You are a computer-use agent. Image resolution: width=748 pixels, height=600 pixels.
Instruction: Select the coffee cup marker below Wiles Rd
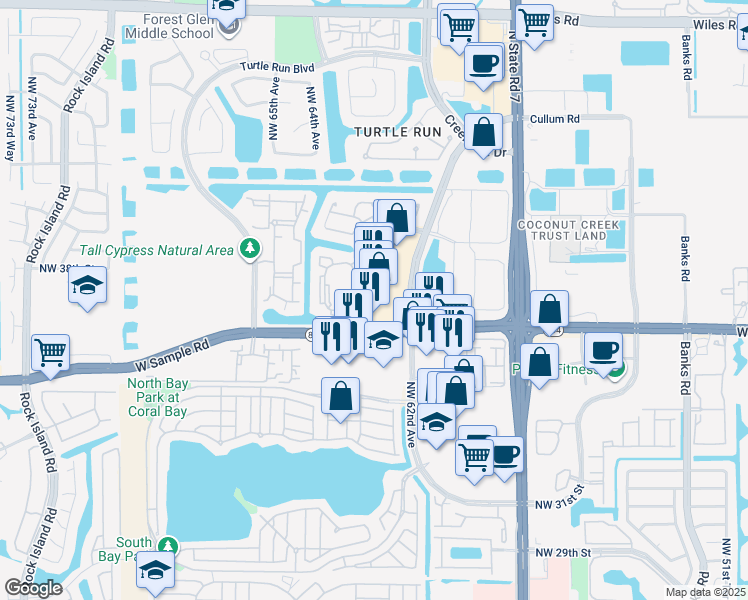tap(484, 62)
